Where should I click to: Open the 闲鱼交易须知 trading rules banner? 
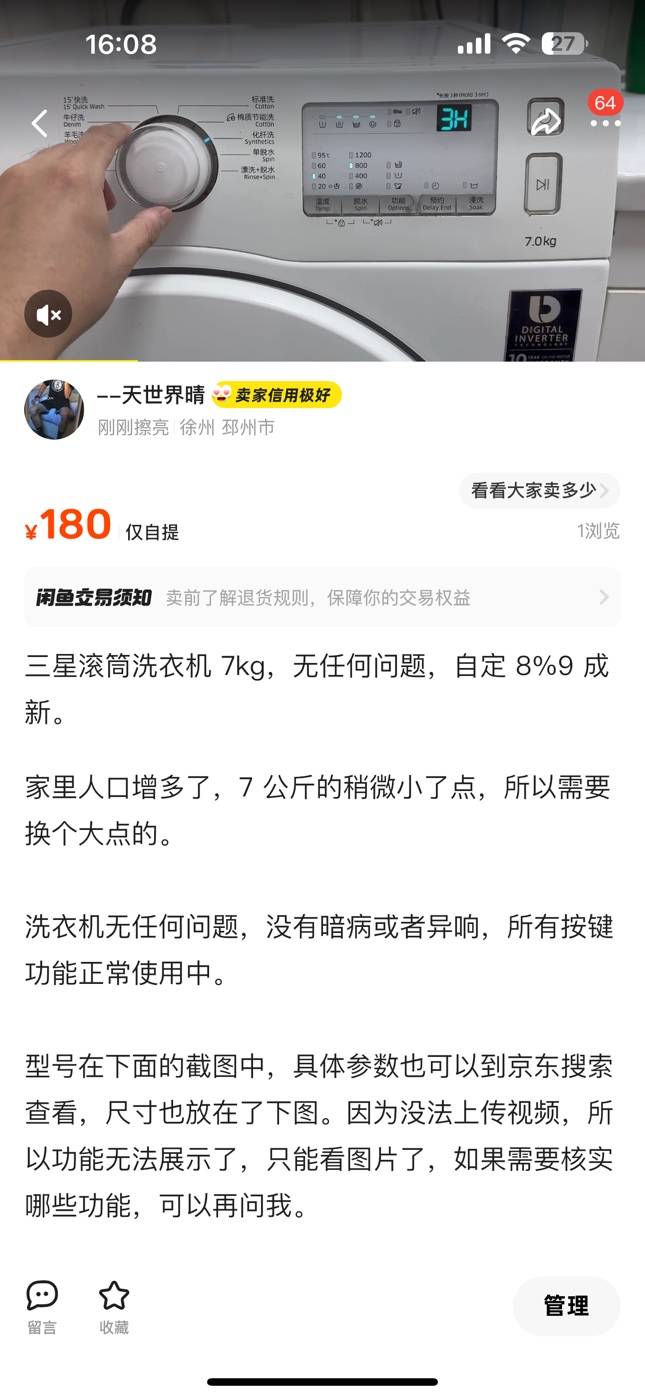click(322, 598)
